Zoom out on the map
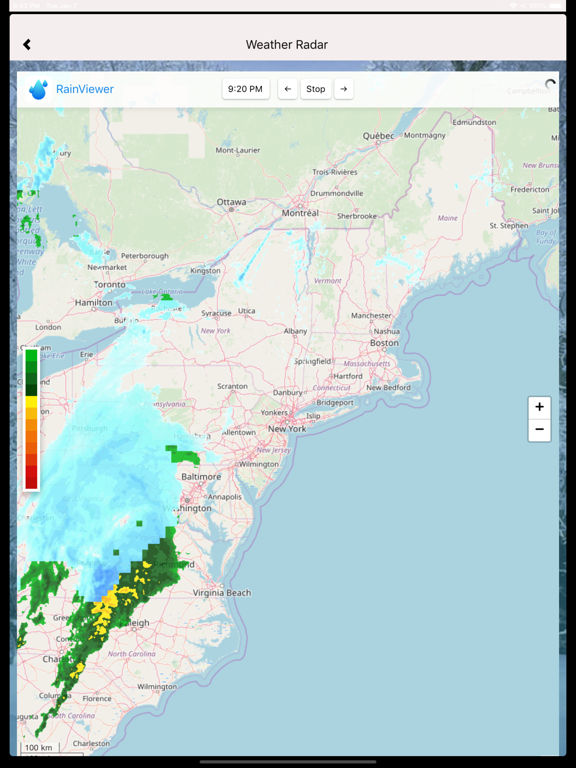576x768 pixels. click(539, 430)
